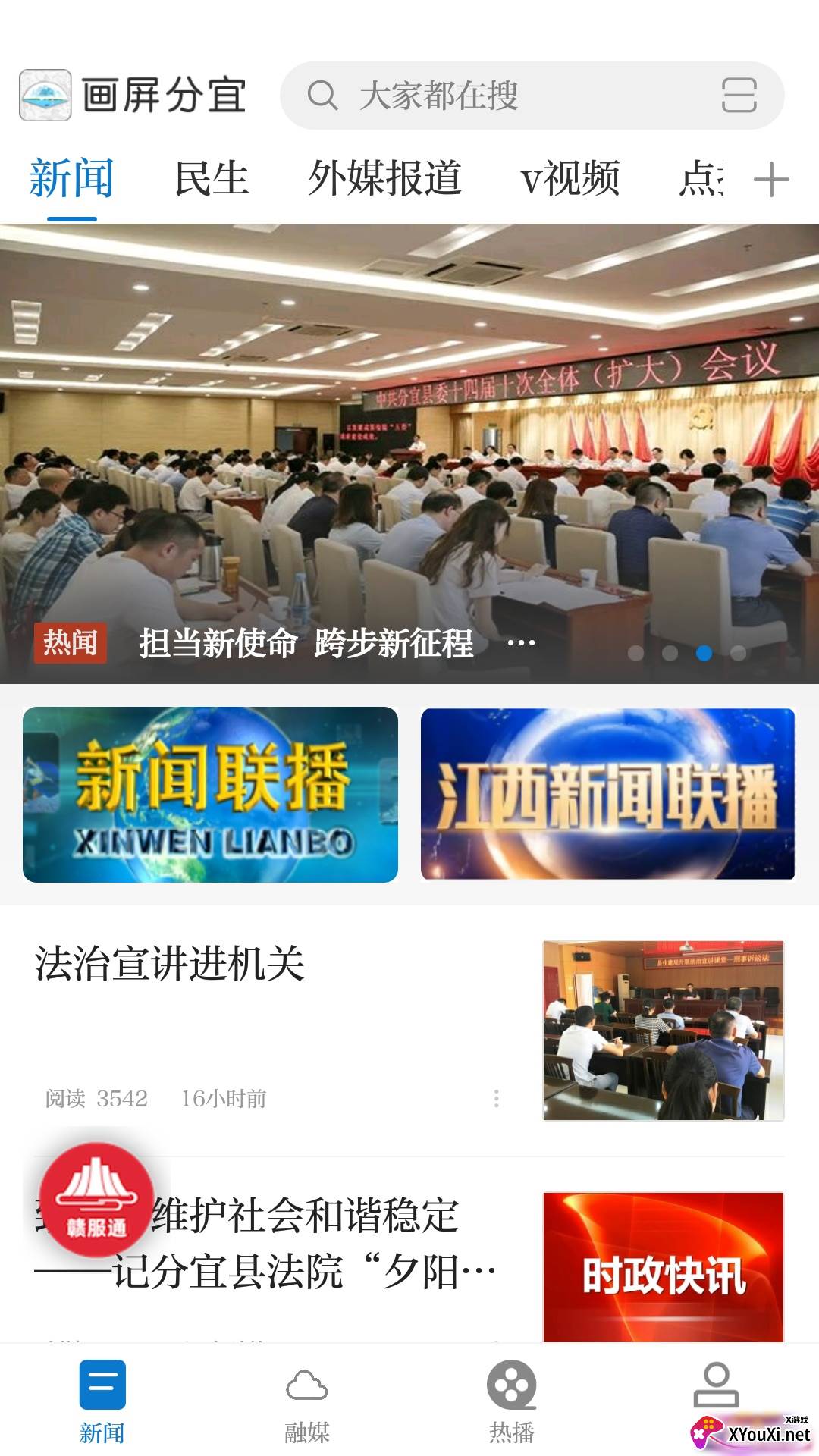The width and height of the screenshot is (819, 1456).
Task: Open the 赣服通 floating button
Action: point(96,1200)
